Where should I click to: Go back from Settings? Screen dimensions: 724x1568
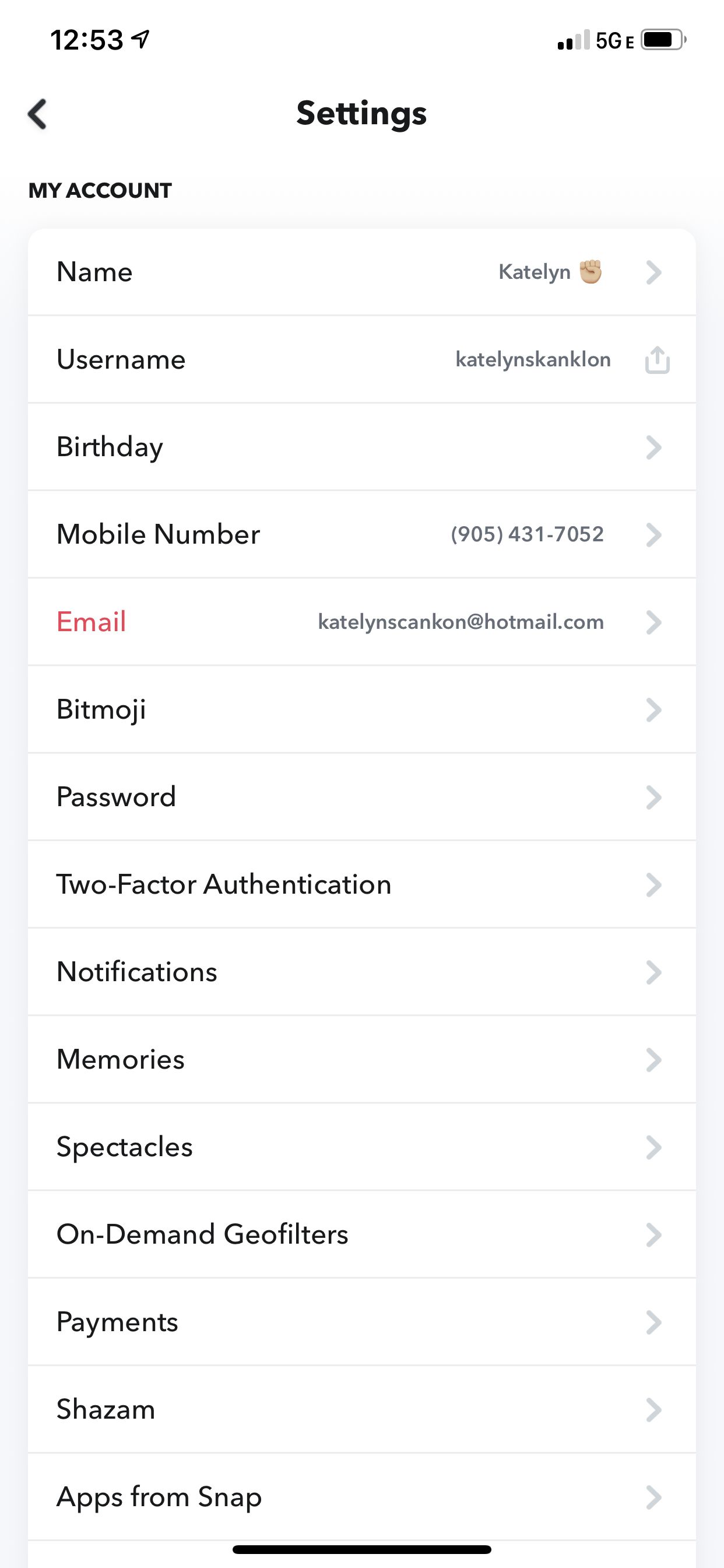pos(38,114)
